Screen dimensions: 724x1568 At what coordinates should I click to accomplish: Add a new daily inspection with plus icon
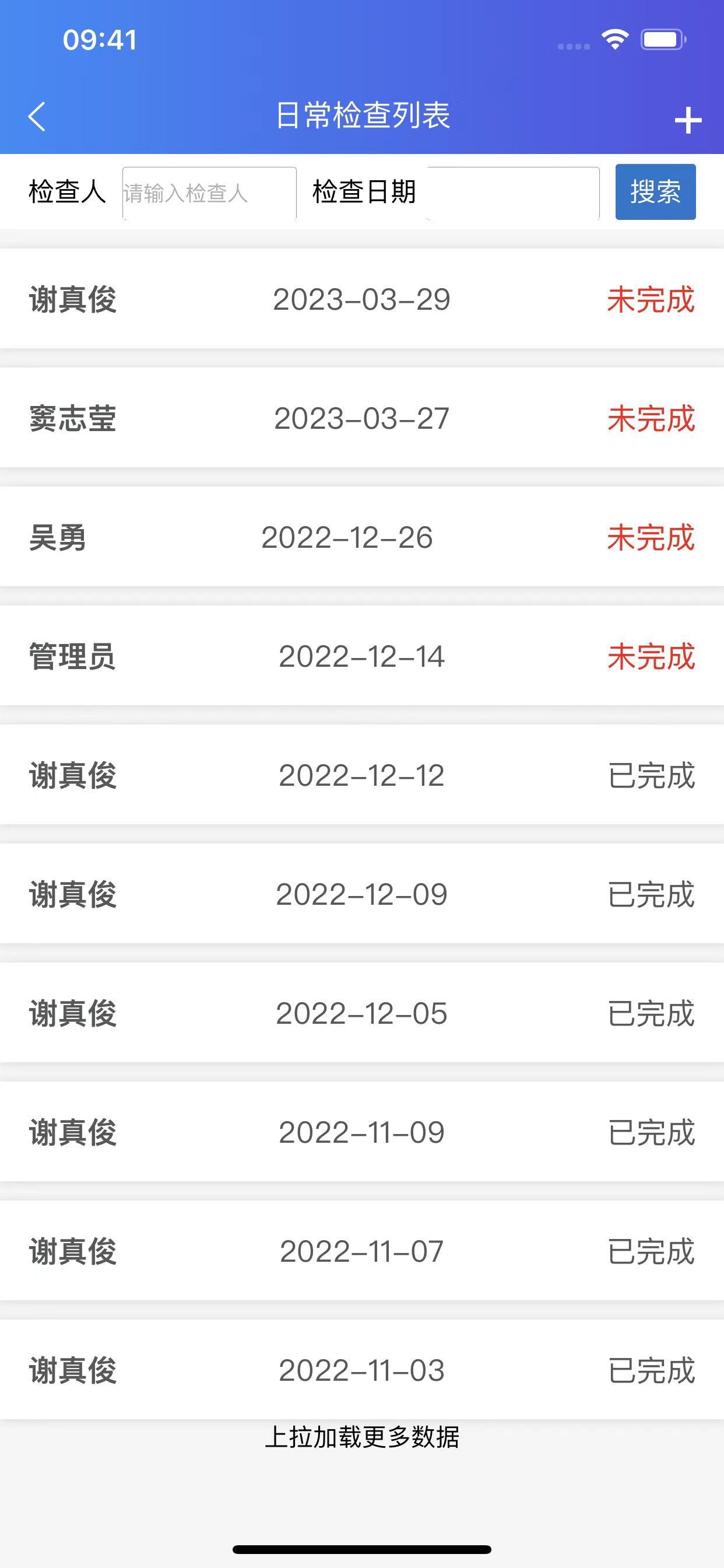click(688, 120)
